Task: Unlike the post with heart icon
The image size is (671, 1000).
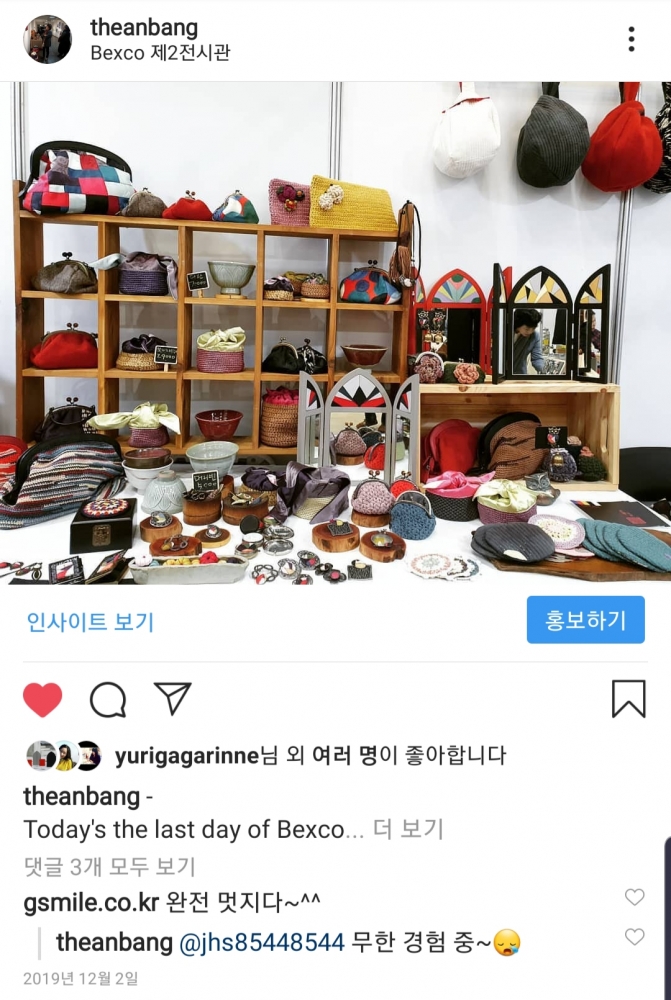Action: click(x=42, y=700)
